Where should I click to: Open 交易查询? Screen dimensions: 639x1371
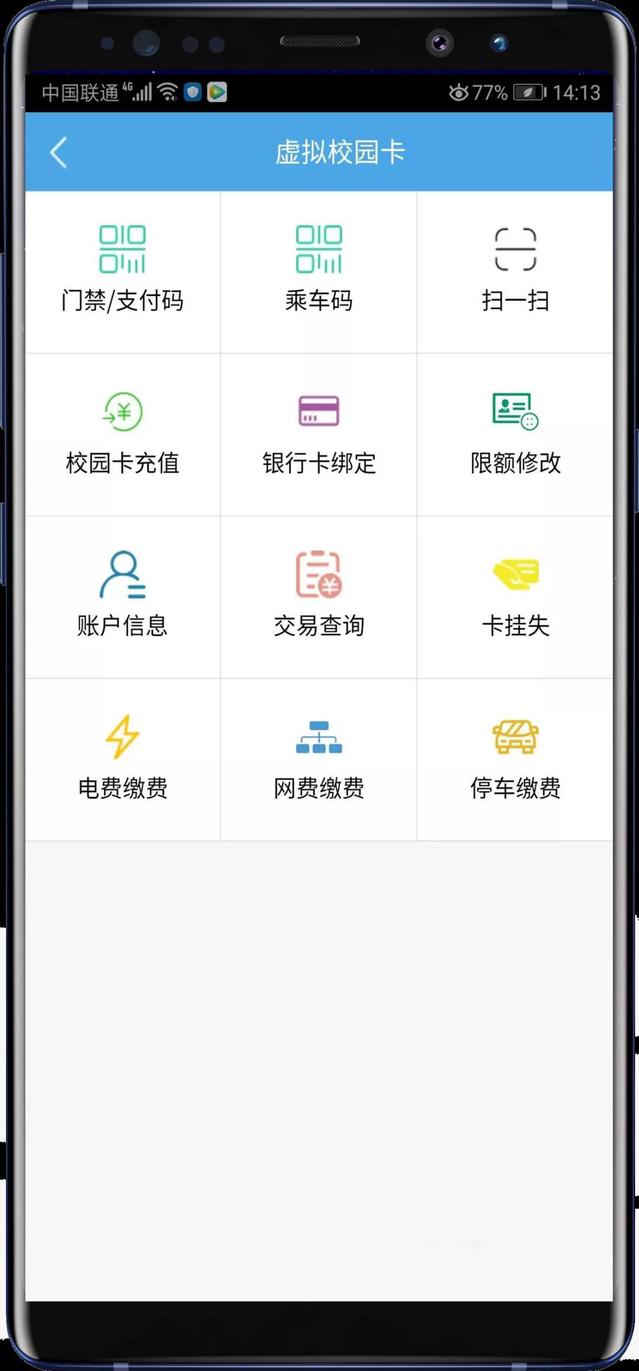pos(319,596)
